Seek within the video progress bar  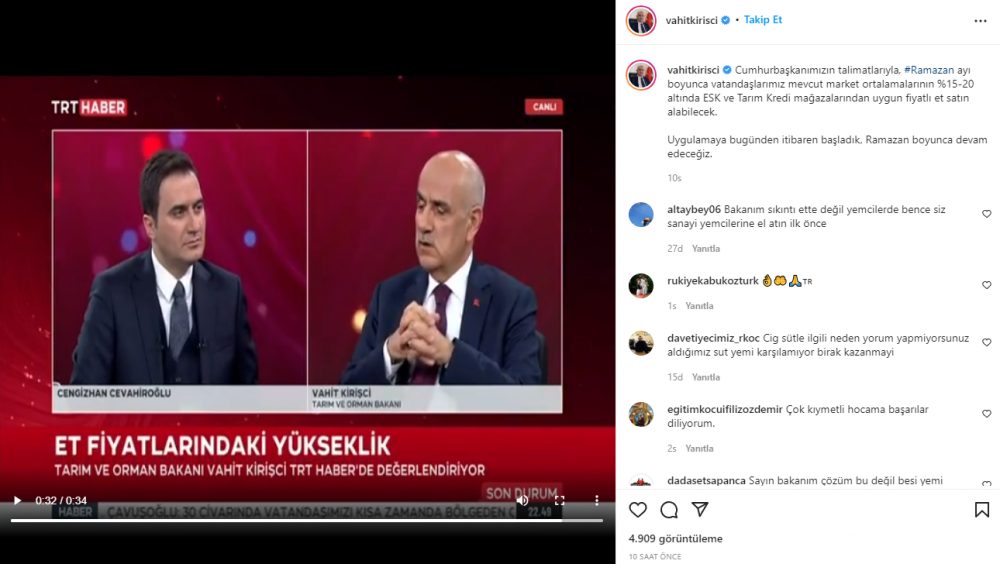300,520
